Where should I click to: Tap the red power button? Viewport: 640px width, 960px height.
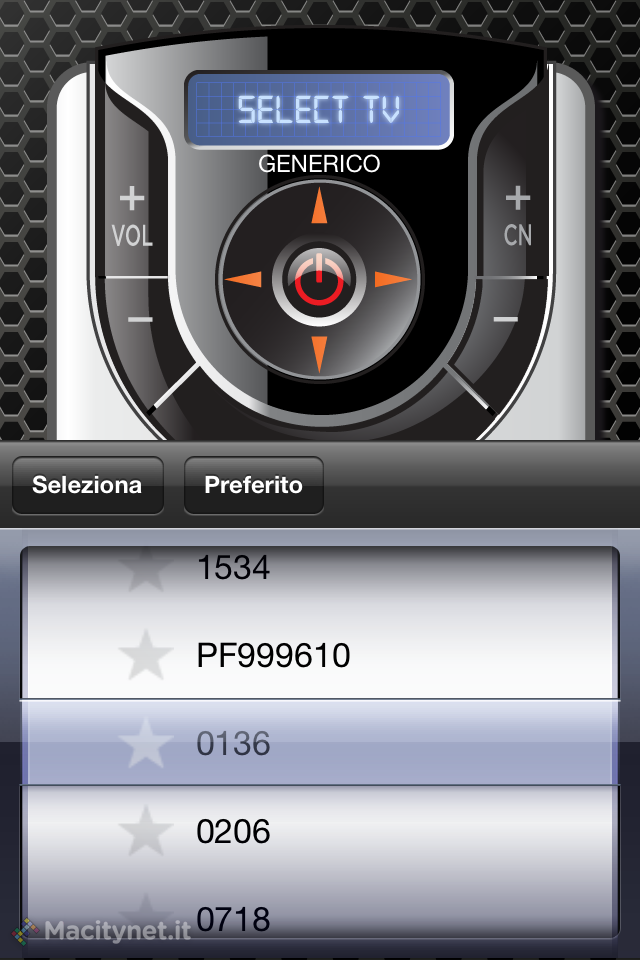318,279
